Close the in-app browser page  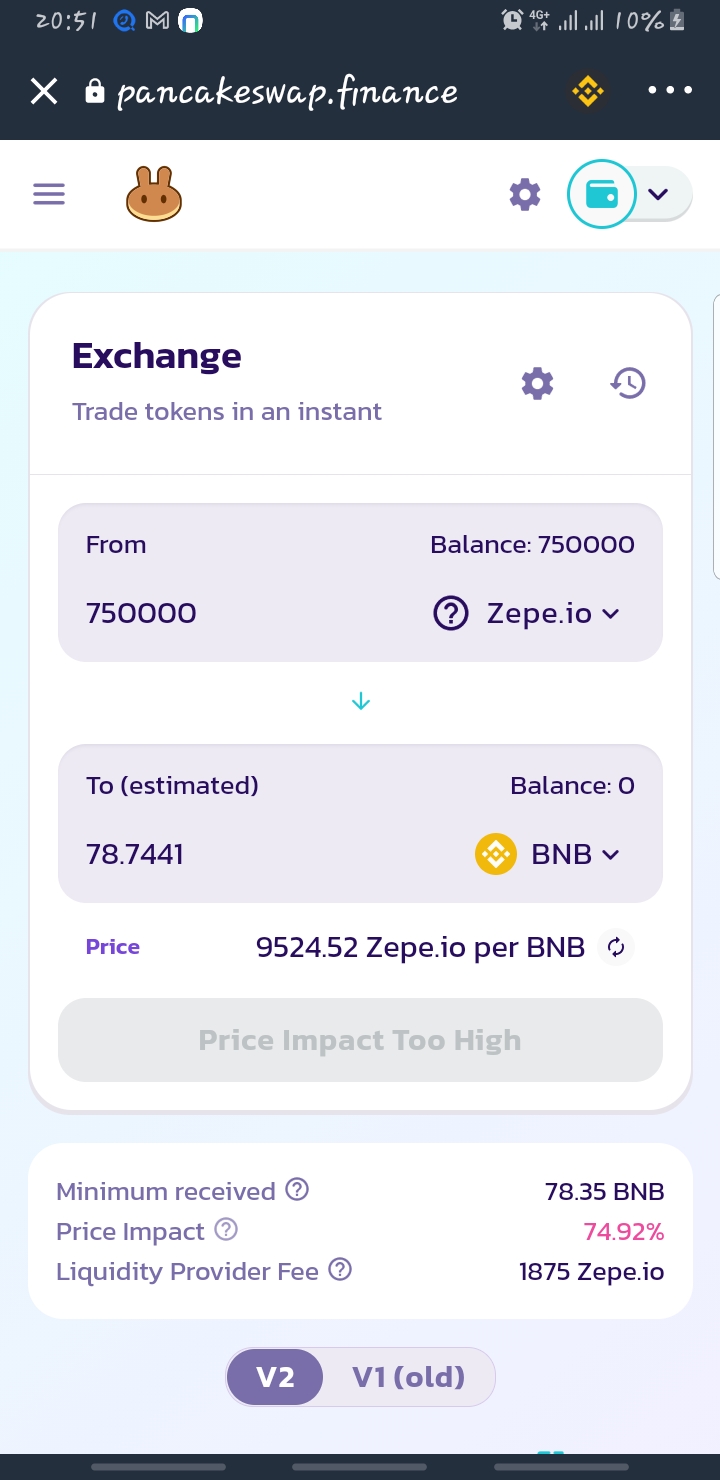coord(44,92)
